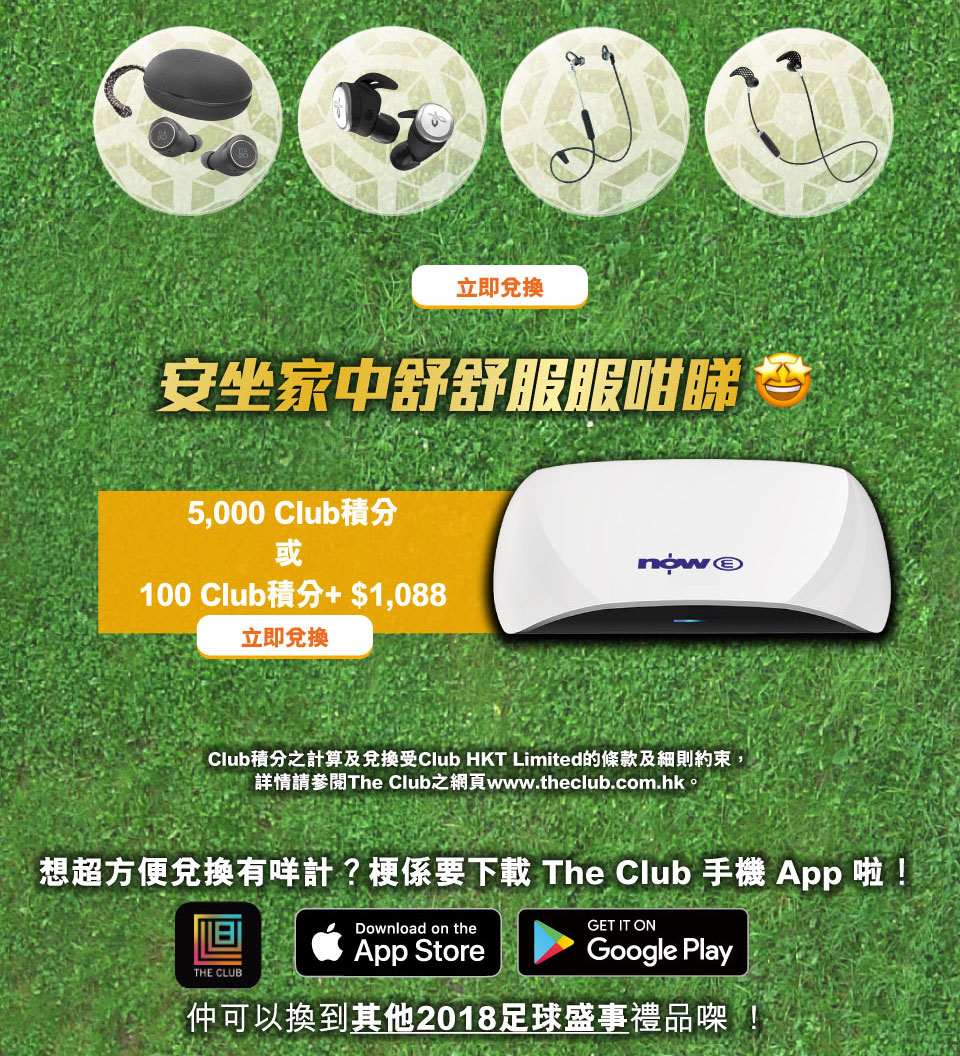The image size is (960, 1056).
Task: Open the Download on the App Store badge
Action: [398, 942]
